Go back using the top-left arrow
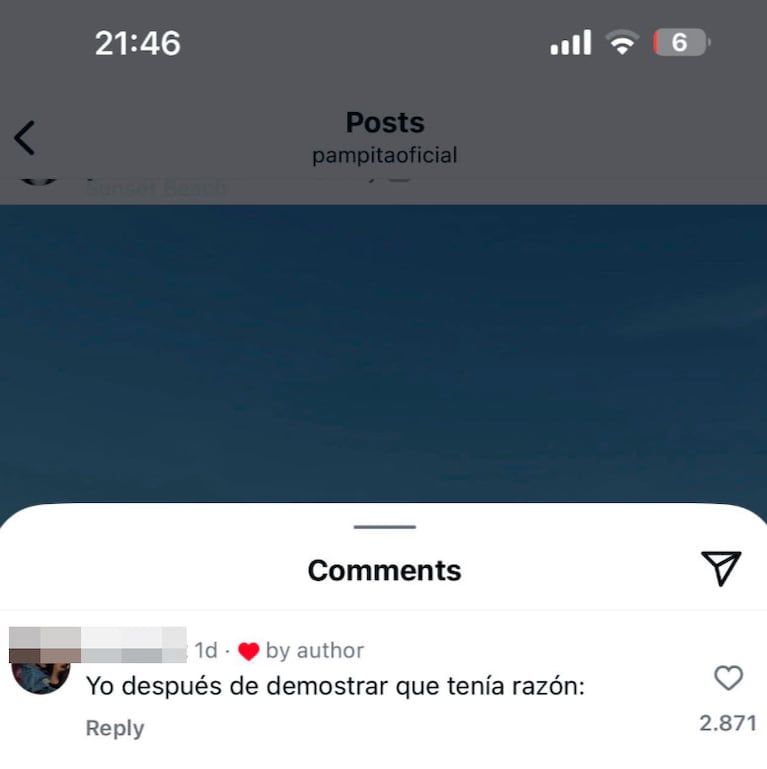This screenshot has width=767, height=769. [x=25, y=138]
